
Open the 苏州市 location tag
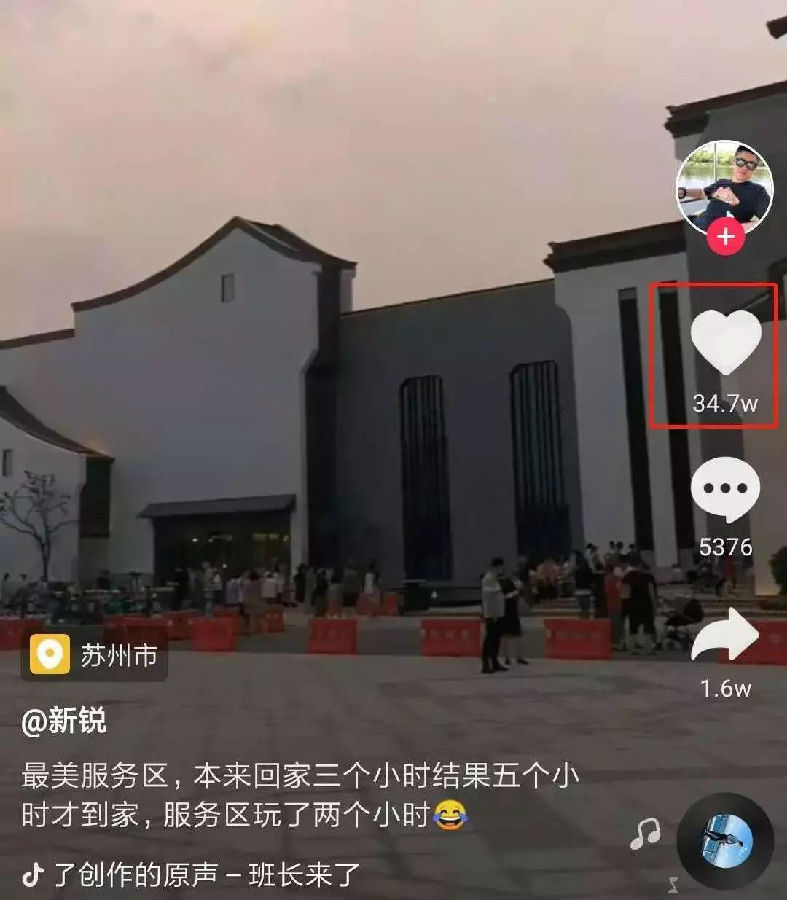[95, 655]
